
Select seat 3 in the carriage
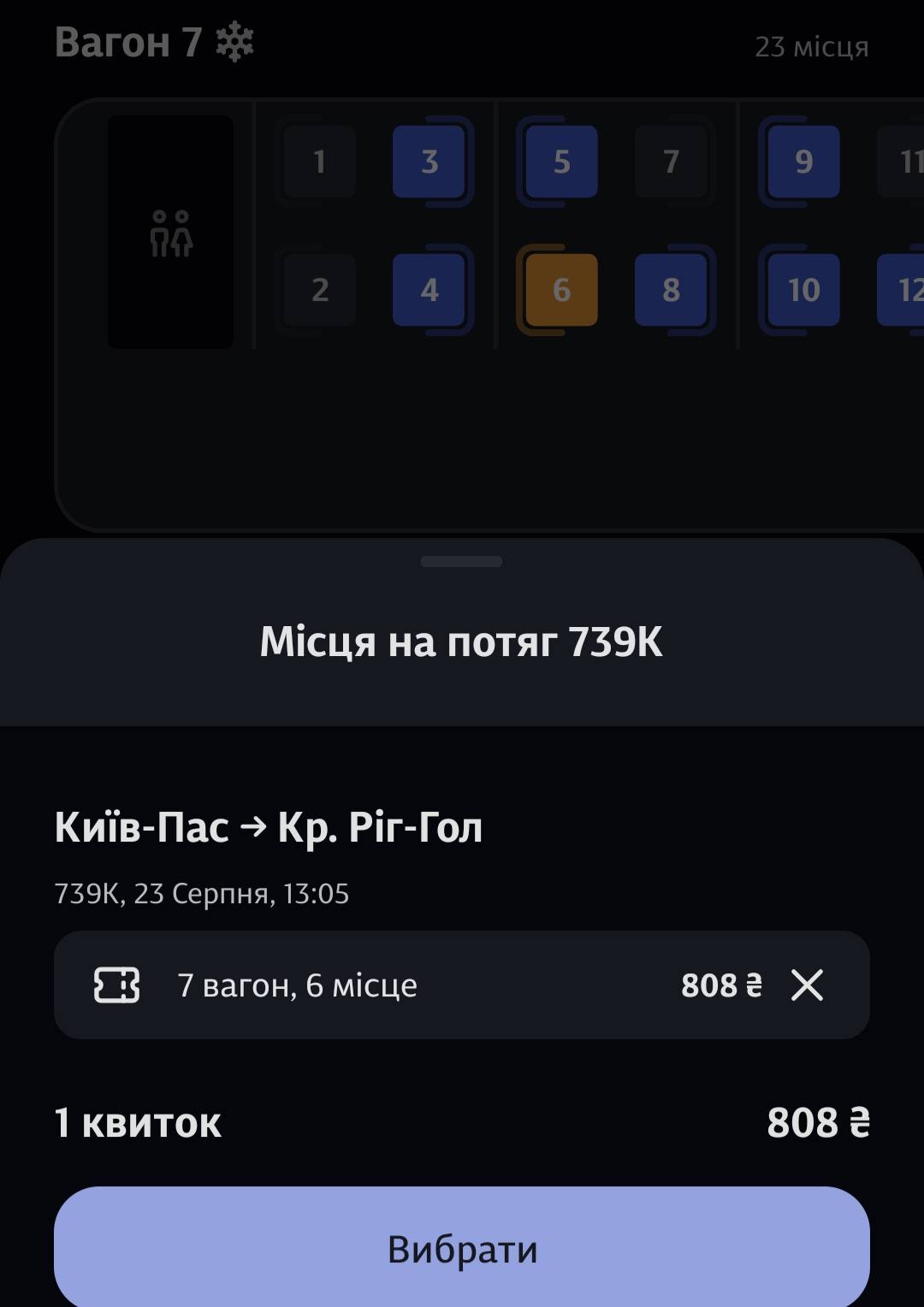[429, 162]
